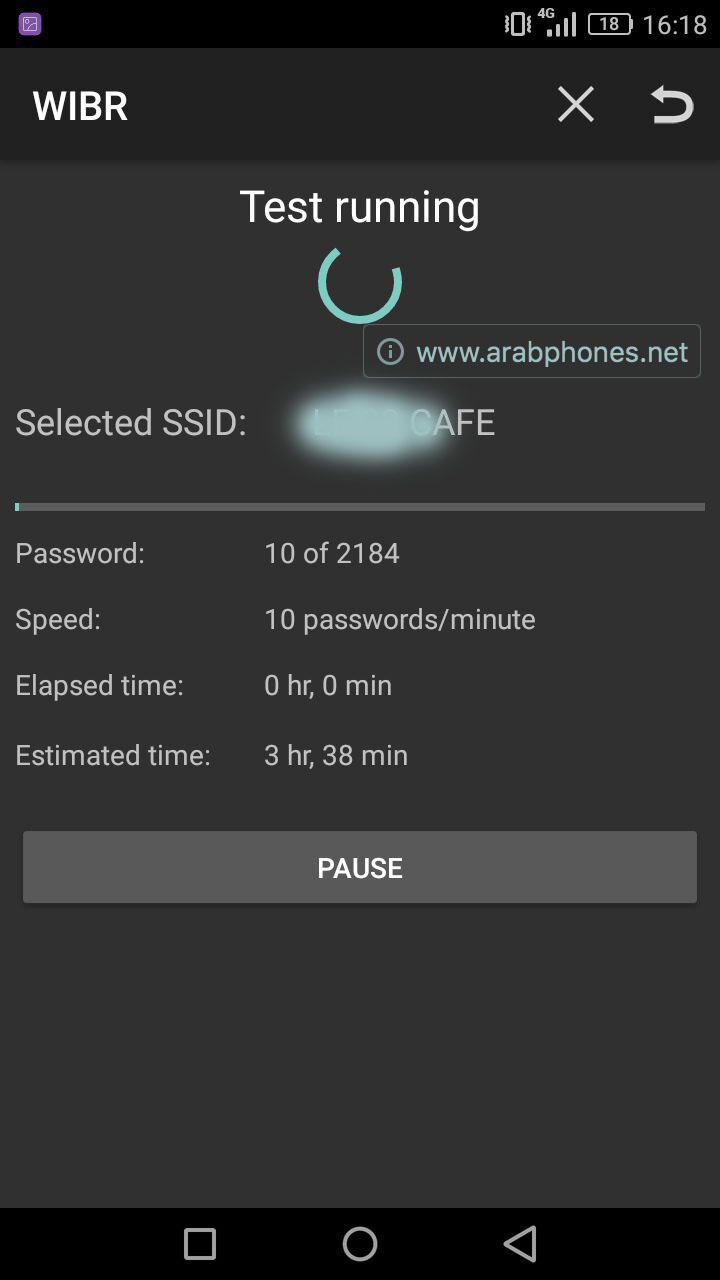Screen dimensions: 720x1280
Task: Tap the Test running heading
Action: (359, 206)
